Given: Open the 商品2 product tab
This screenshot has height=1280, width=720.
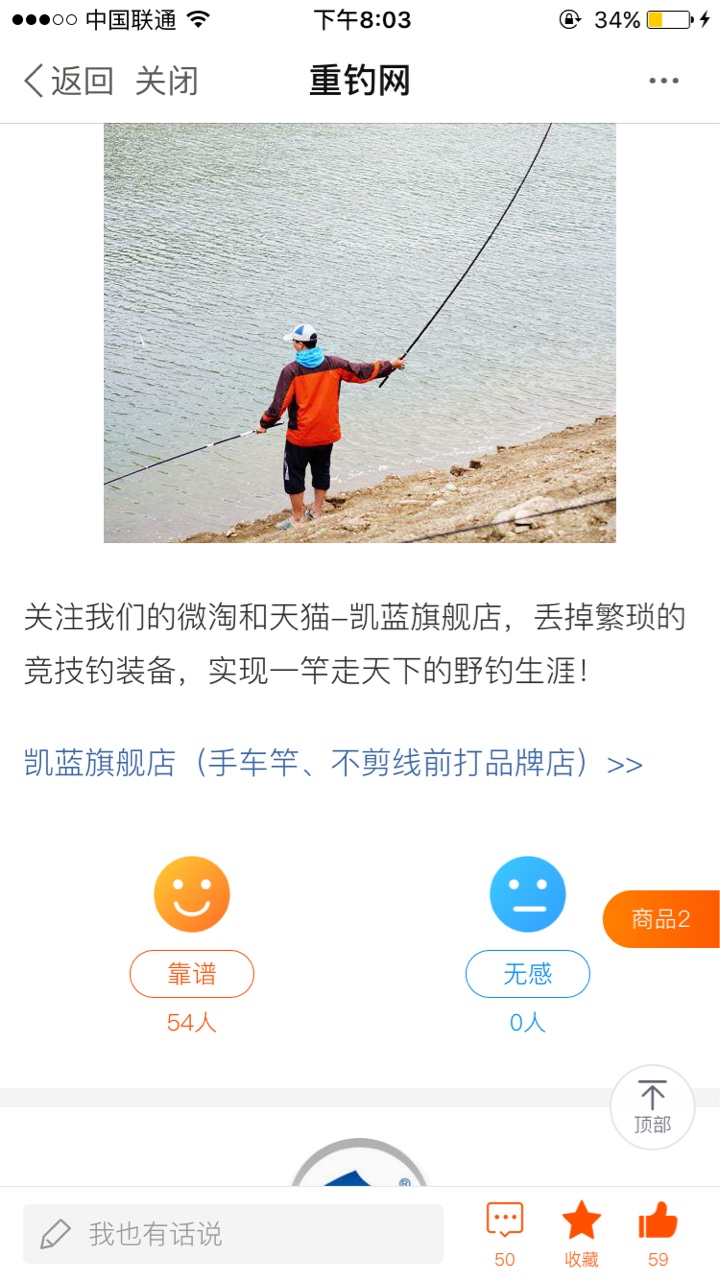Looking at the screenshot, I should coord(661,919).
